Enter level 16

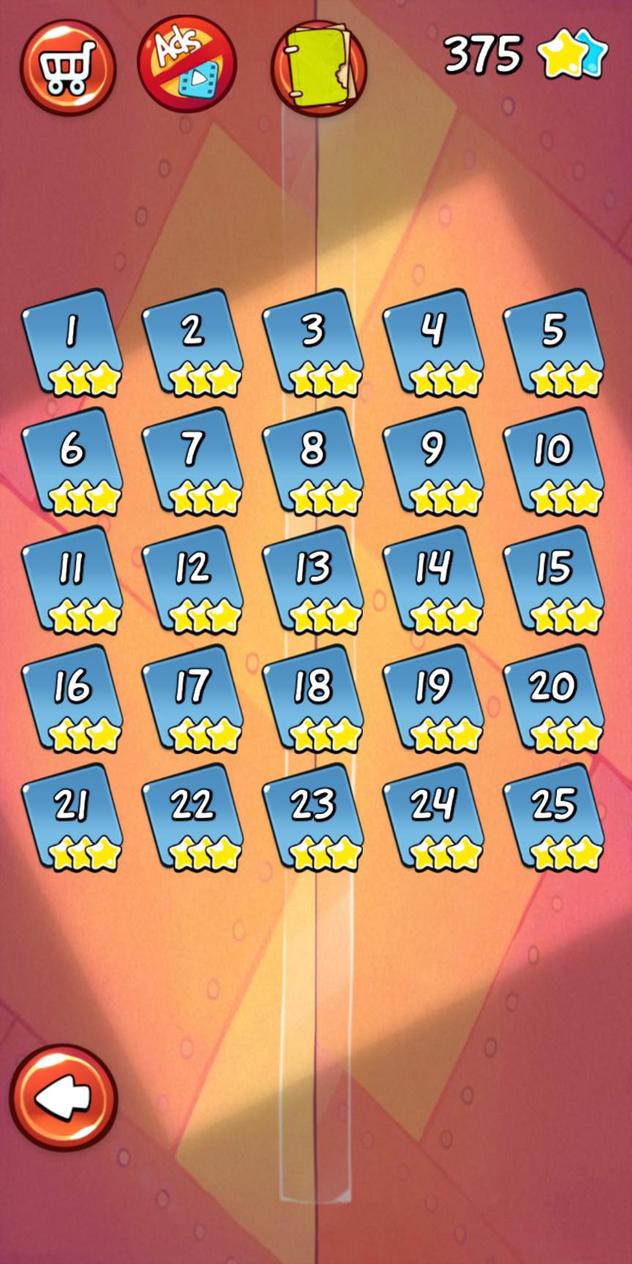pyautogui.click(x=73, y=699)
